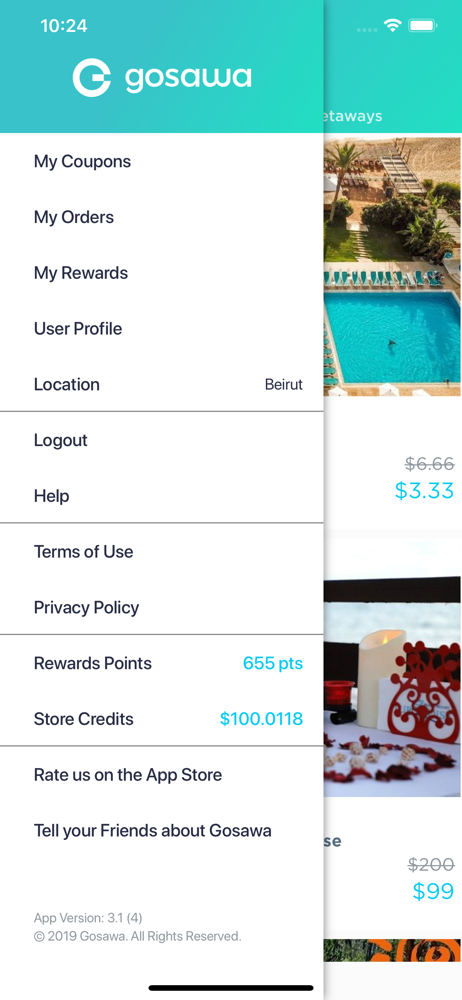Open Store Credits balance
462x1000 pixels.
click(x=161, y=719)
